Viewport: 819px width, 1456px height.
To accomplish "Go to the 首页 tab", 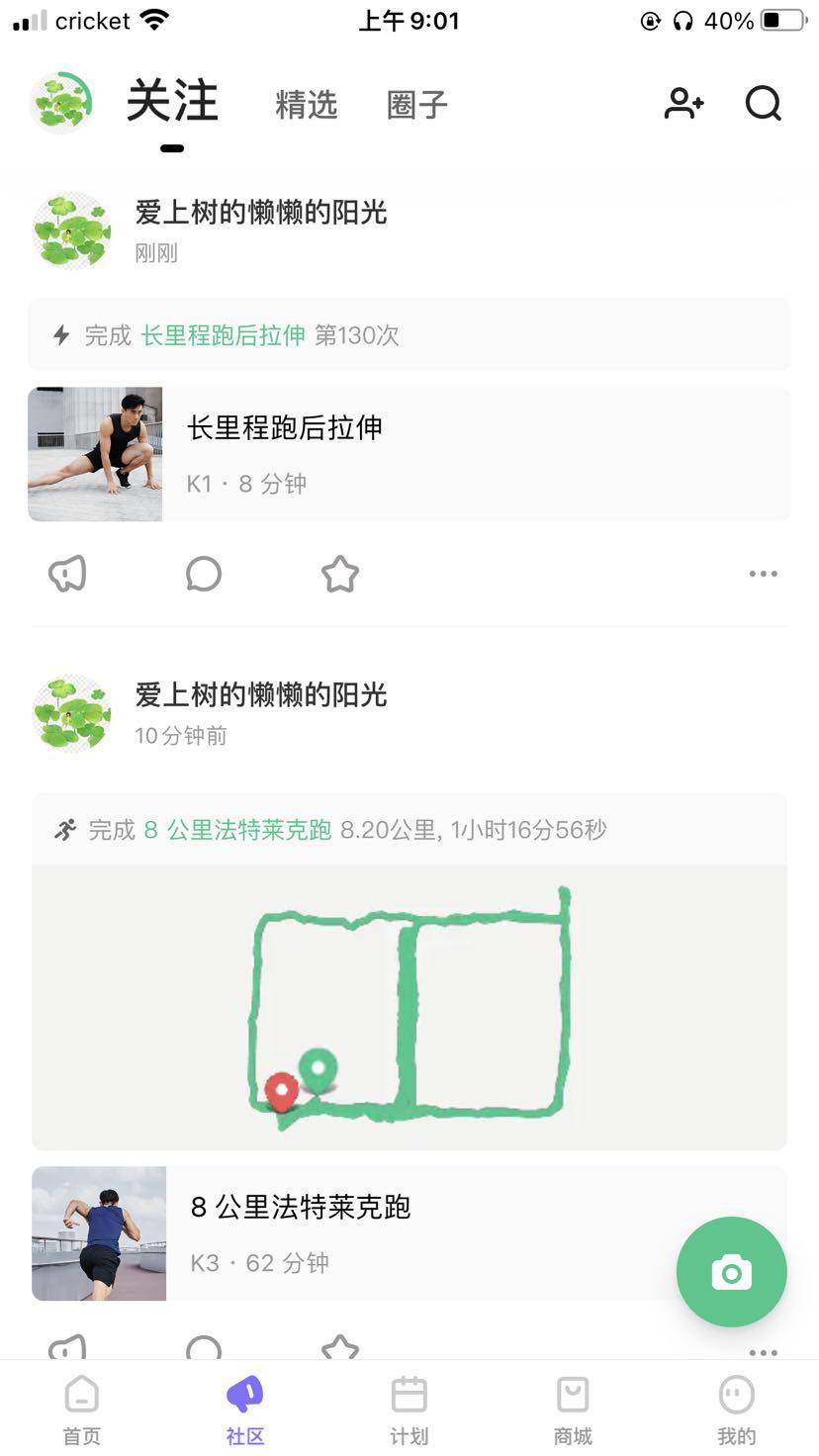I will pyautogui.click(x=82, y=1409).
